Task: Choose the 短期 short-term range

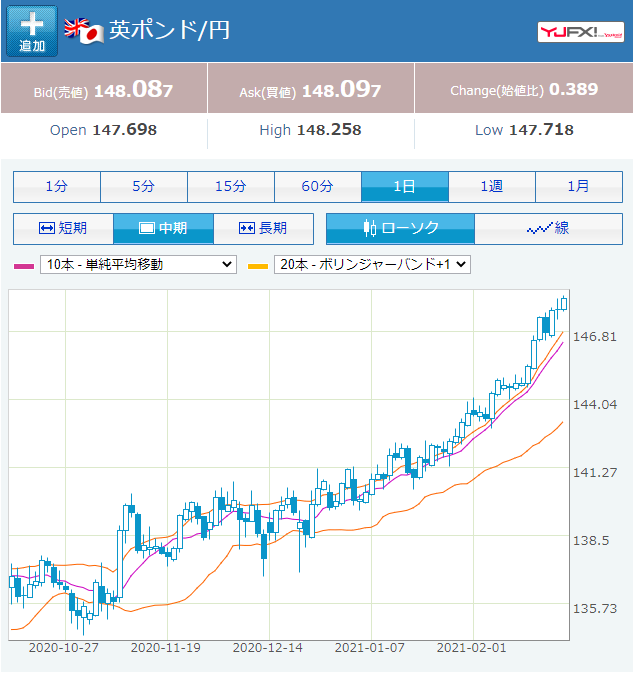Action: pos(63,228)
